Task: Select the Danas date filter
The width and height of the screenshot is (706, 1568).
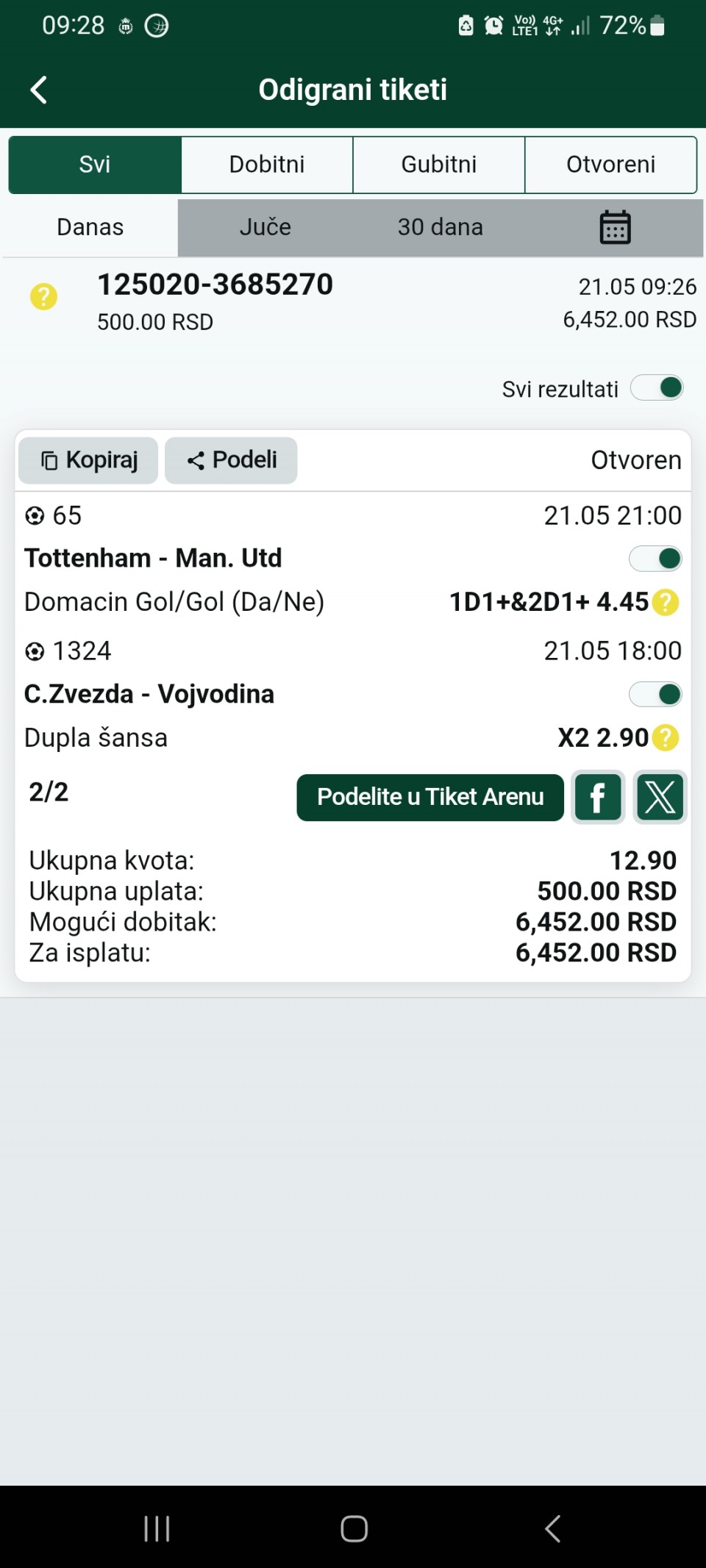Action: coord(90,227)
